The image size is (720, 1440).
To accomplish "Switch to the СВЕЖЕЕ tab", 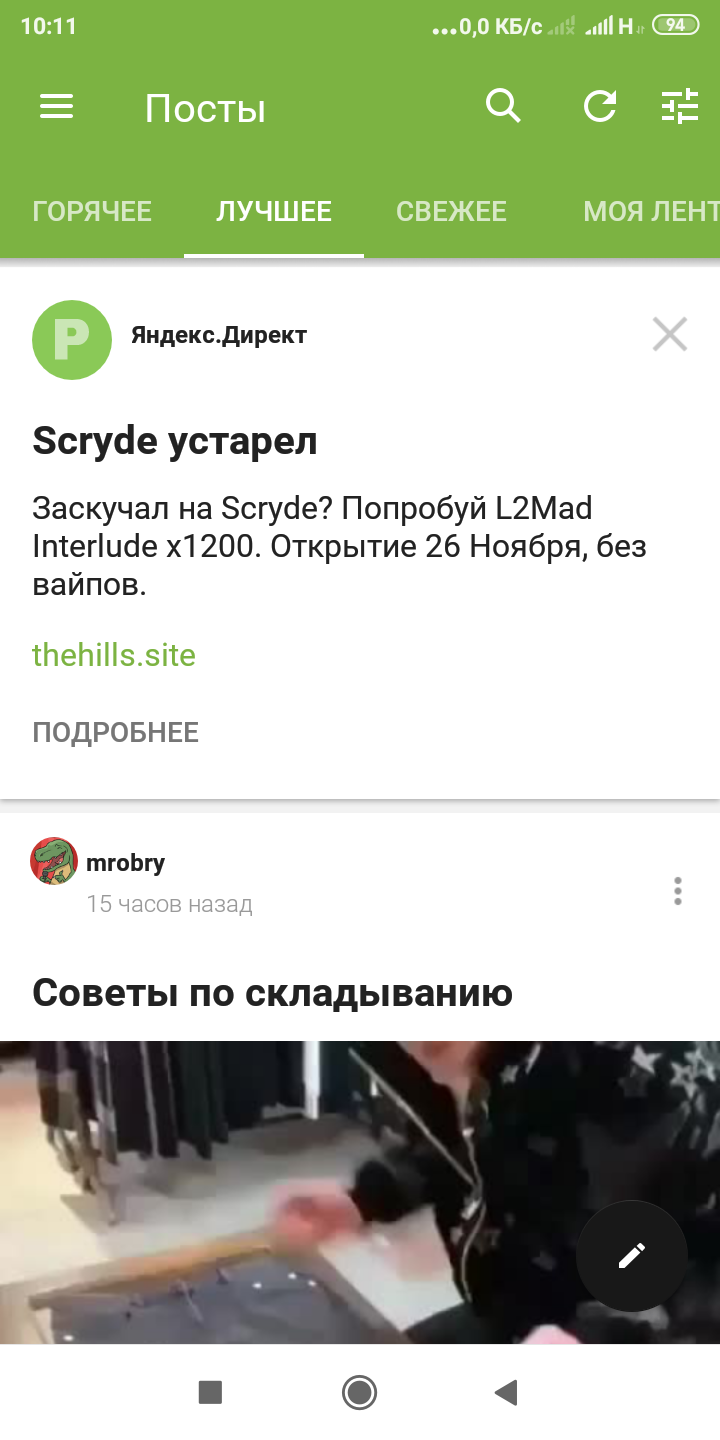I will [x=451, y=211].
